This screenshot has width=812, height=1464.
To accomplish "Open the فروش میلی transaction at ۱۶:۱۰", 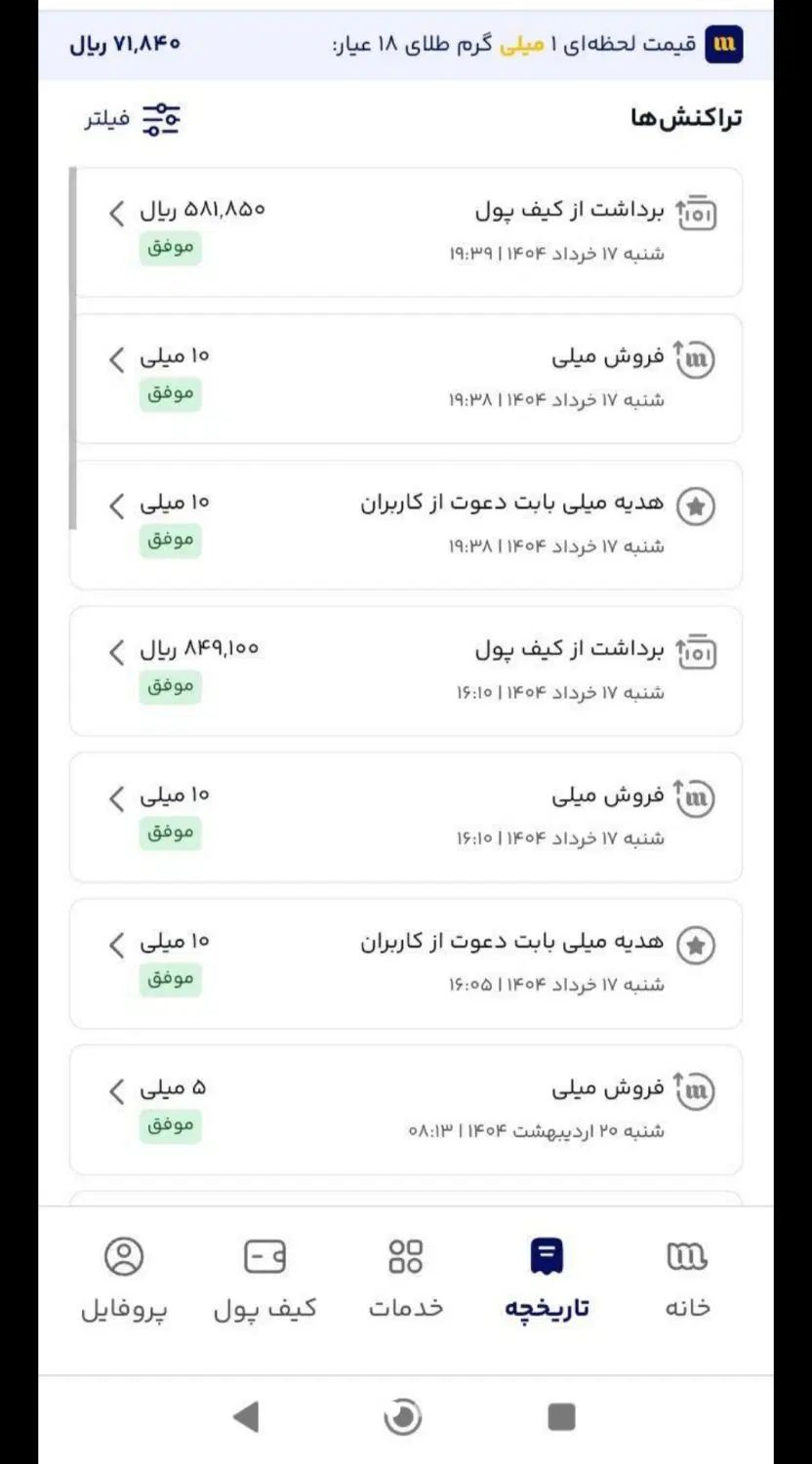I will click(x=406, y=817).
